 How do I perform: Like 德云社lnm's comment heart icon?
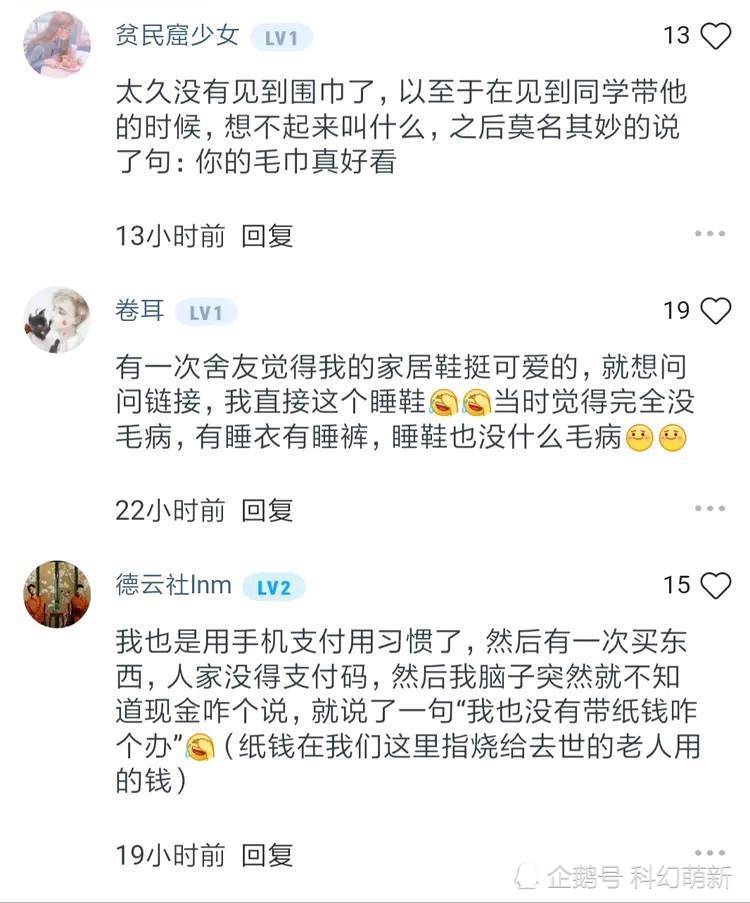click(x=714, y=587)
